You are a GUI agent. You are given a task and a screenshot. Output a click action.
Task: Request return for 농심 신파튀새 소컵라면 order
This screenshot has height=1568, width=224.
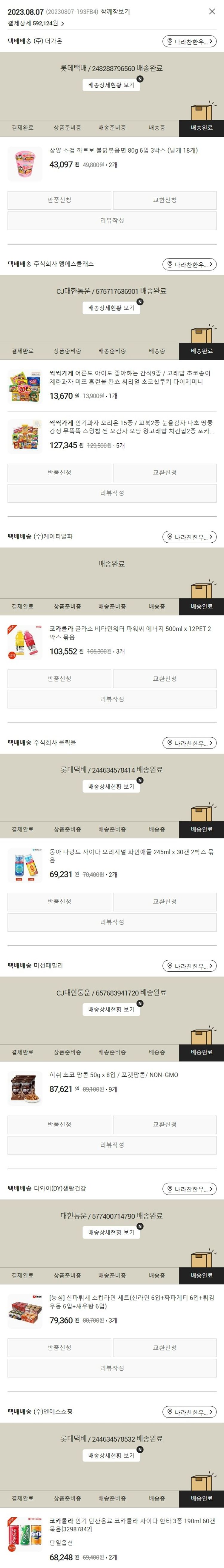(59, 1347)
